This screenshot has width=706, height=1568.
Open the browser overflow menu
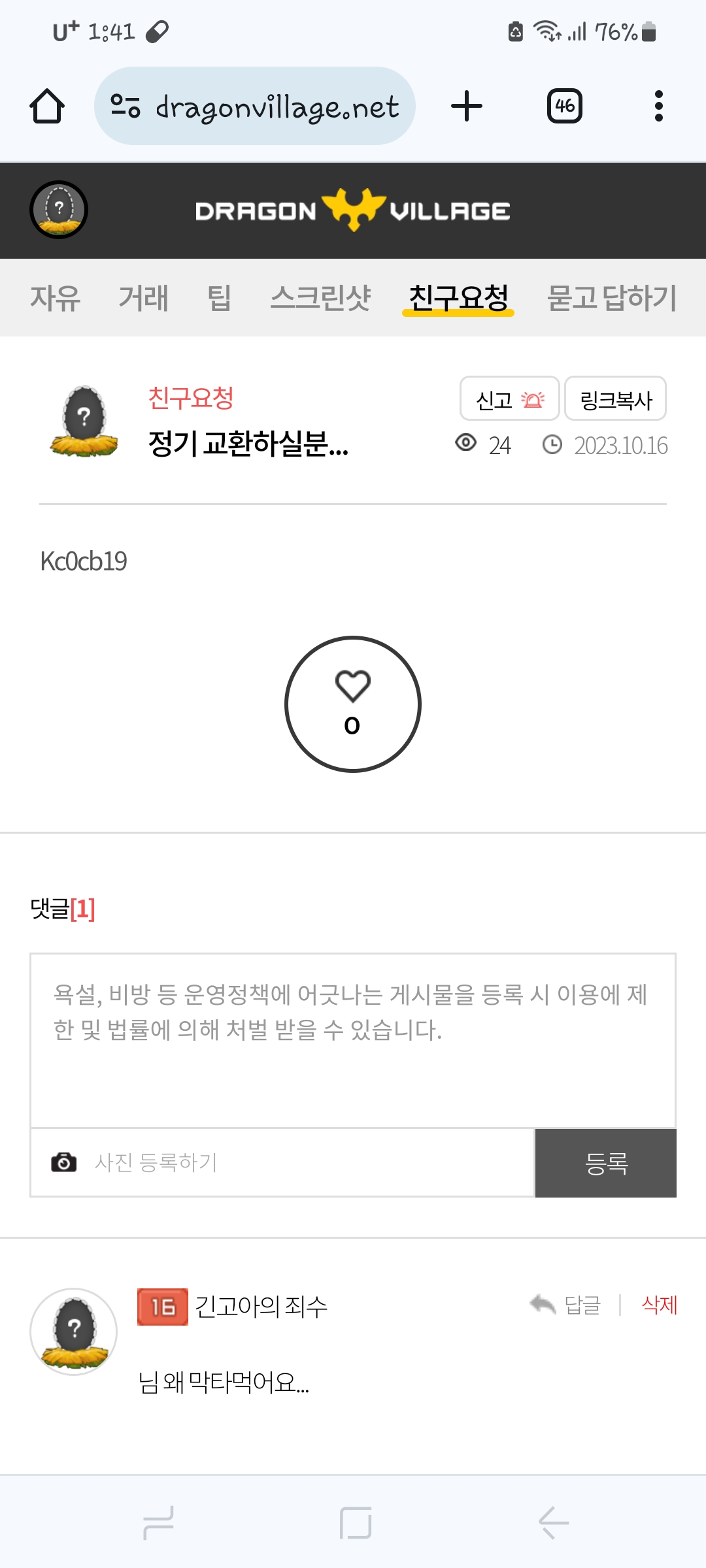coord(658,106)
